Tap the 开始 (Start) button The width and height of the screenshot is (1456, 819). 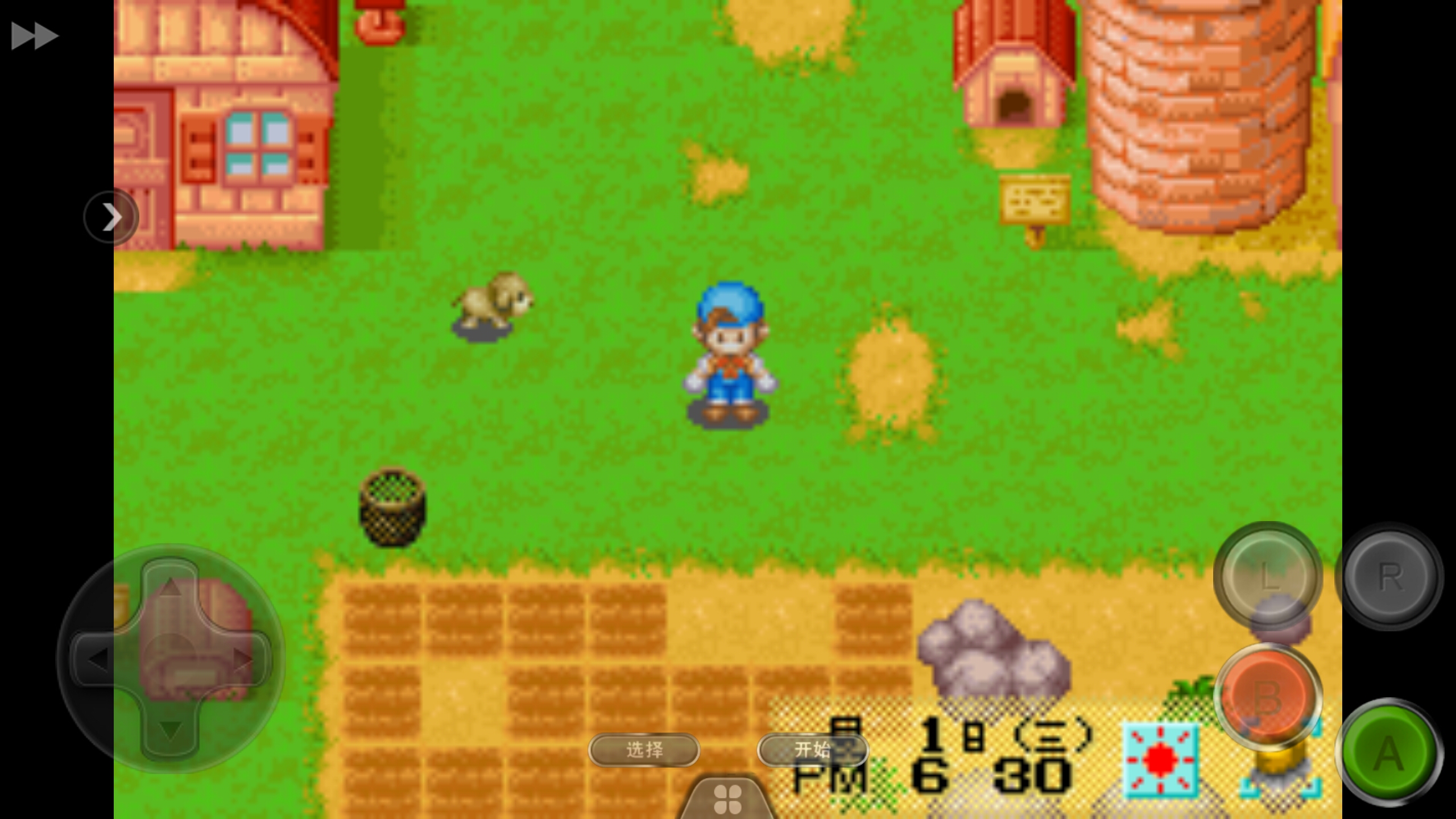(x=812, y=750)
